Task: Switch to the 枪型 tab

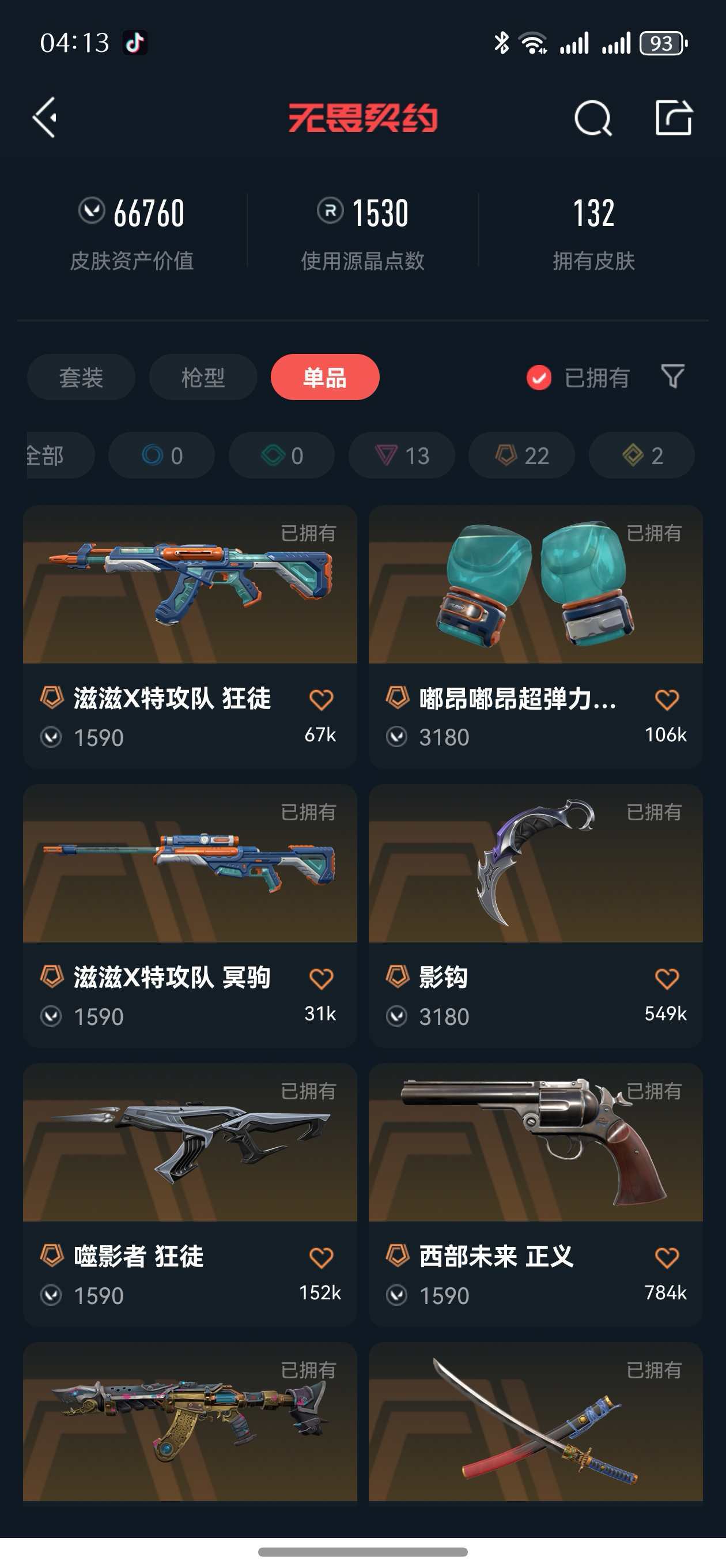Action: (203, 377)
